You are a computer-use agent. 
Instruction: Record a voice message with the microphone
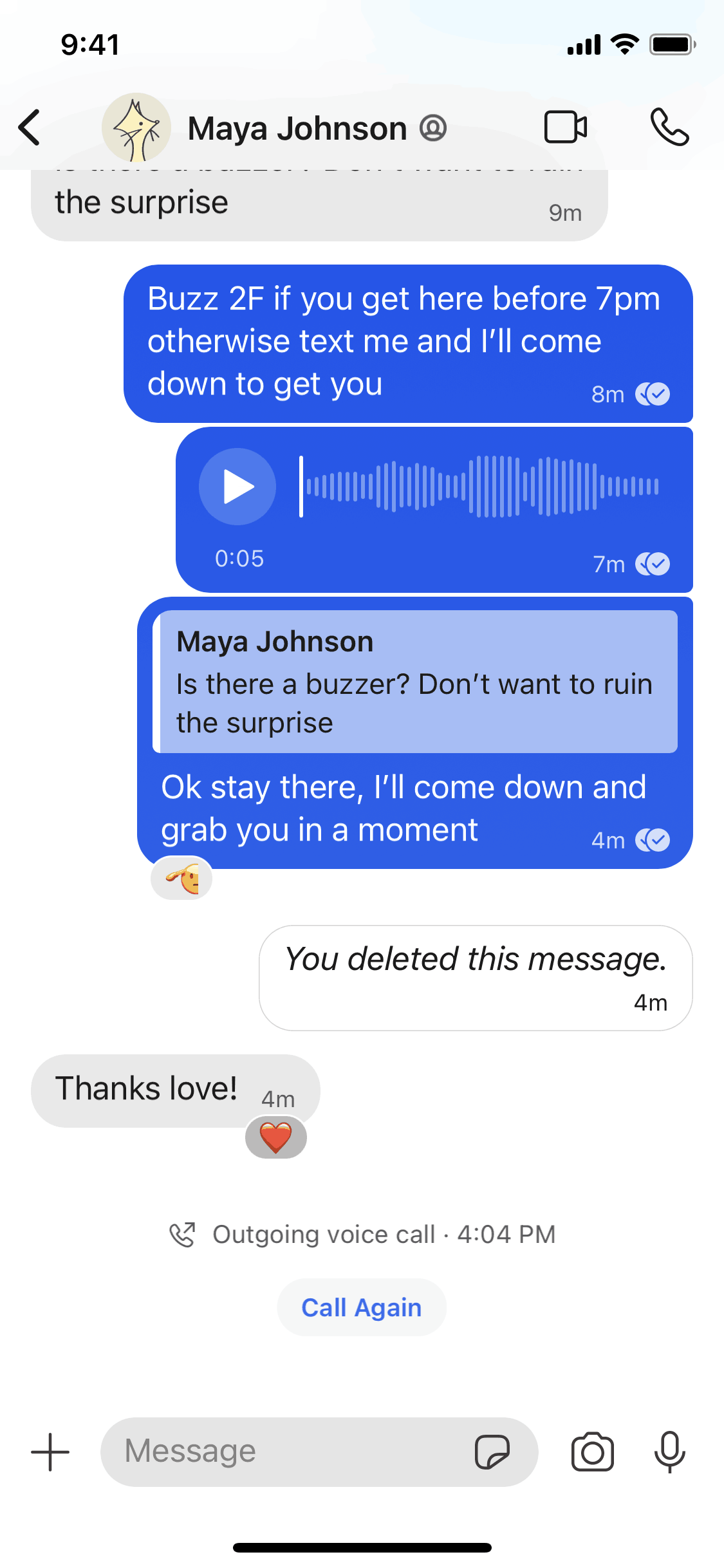pos(669,1452)
